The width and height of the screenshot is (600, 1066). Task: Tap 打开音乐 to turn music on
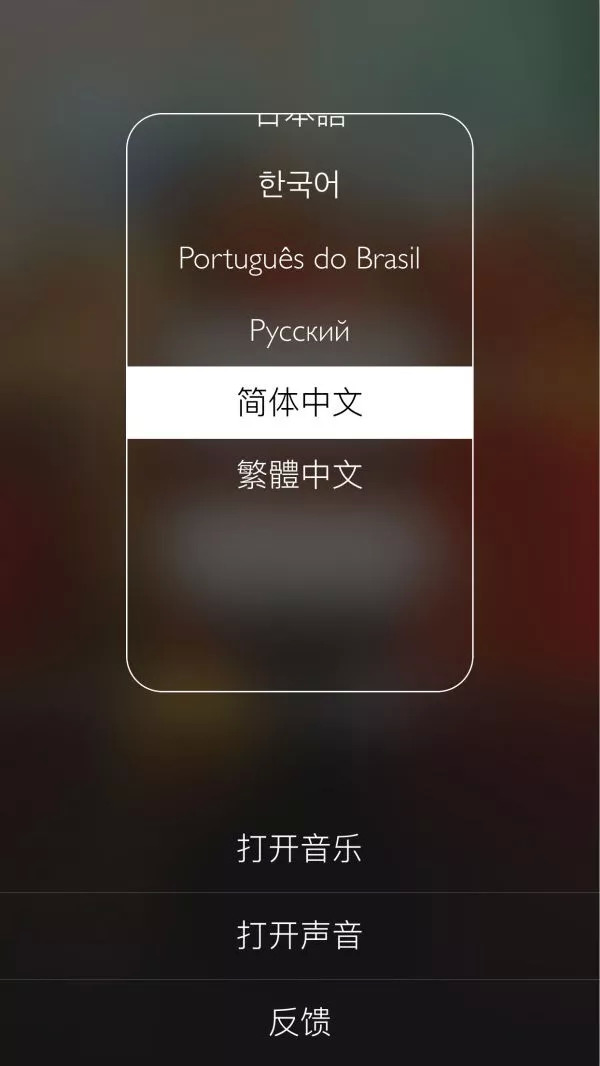(299, 848)
